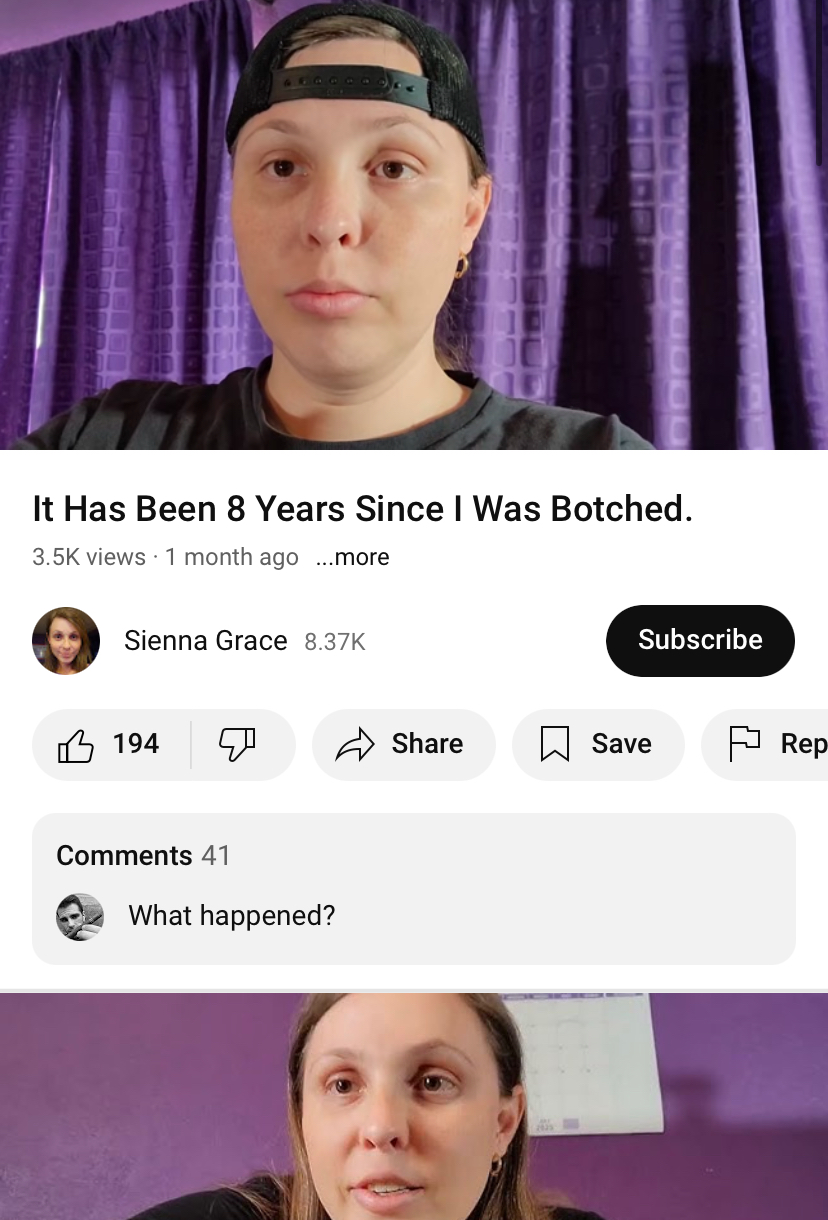This screenshot has width=828, height=1220.
Task: Tap the video player at the top
Action: point(414,225)
